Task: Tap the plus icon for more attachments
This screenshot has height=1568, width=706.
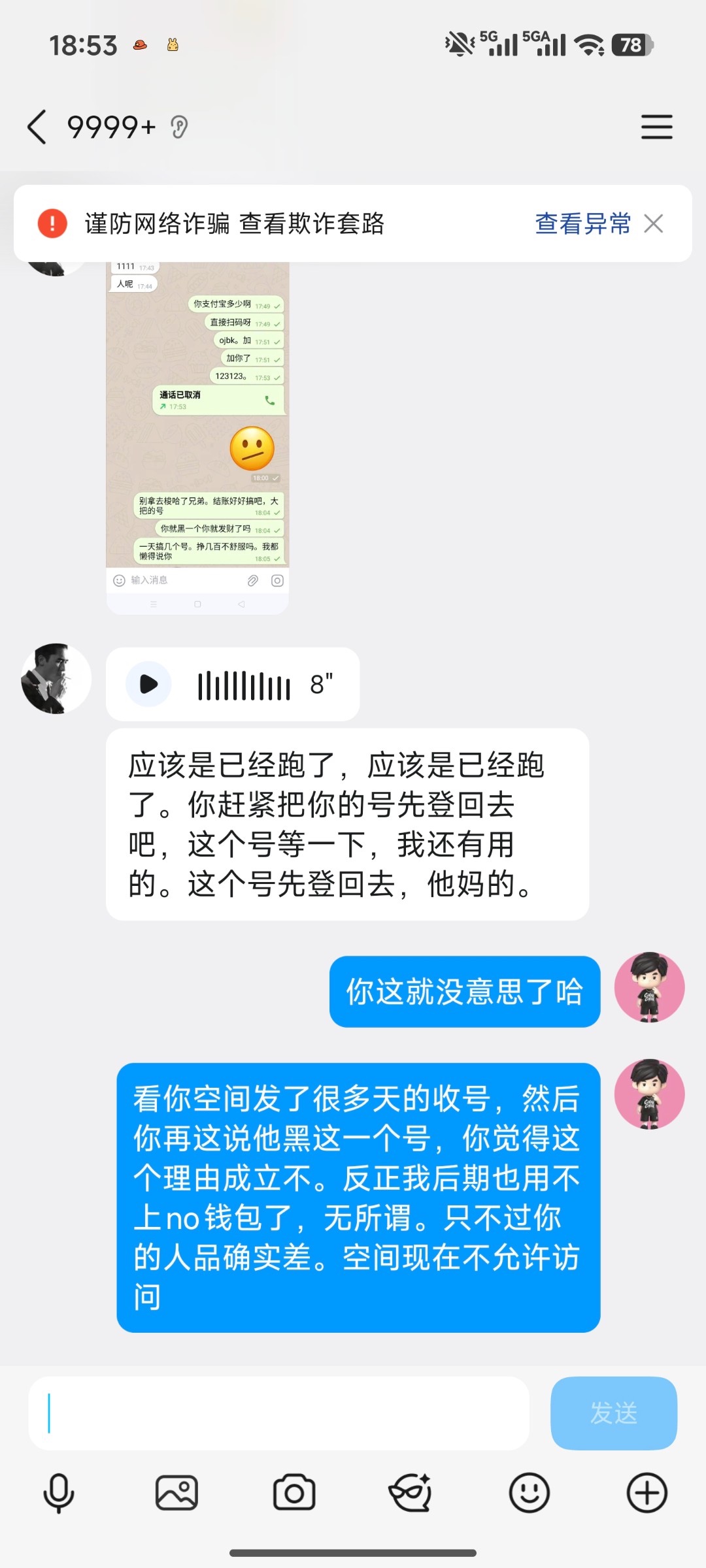Action: pyautogui.click(x=646, y=1493)
